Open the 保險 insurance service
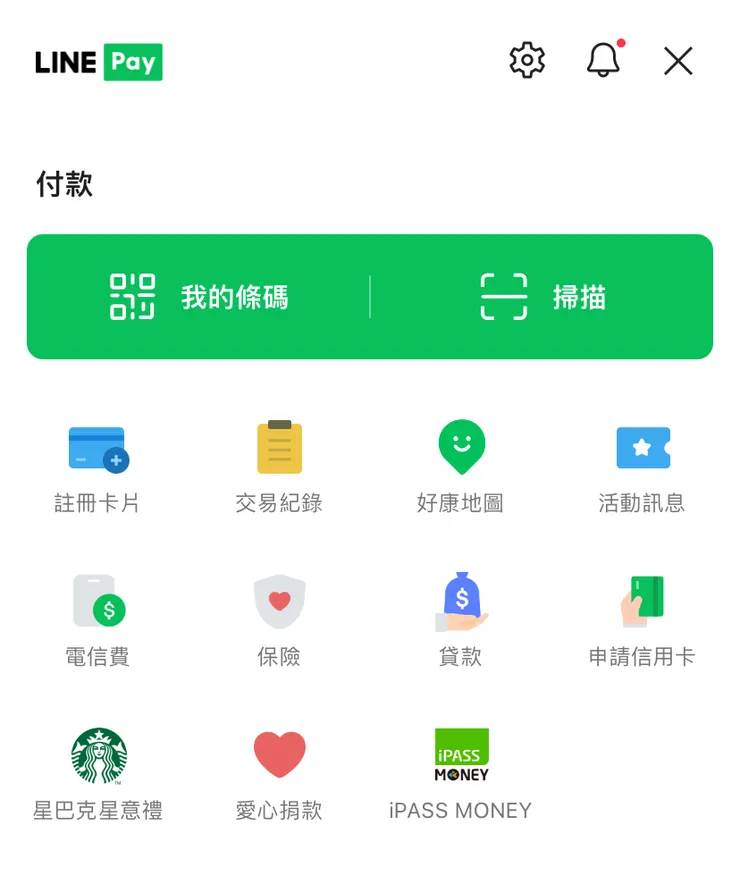Image resolution: width=740 pixels, height=876 pixels. (278, 616)
